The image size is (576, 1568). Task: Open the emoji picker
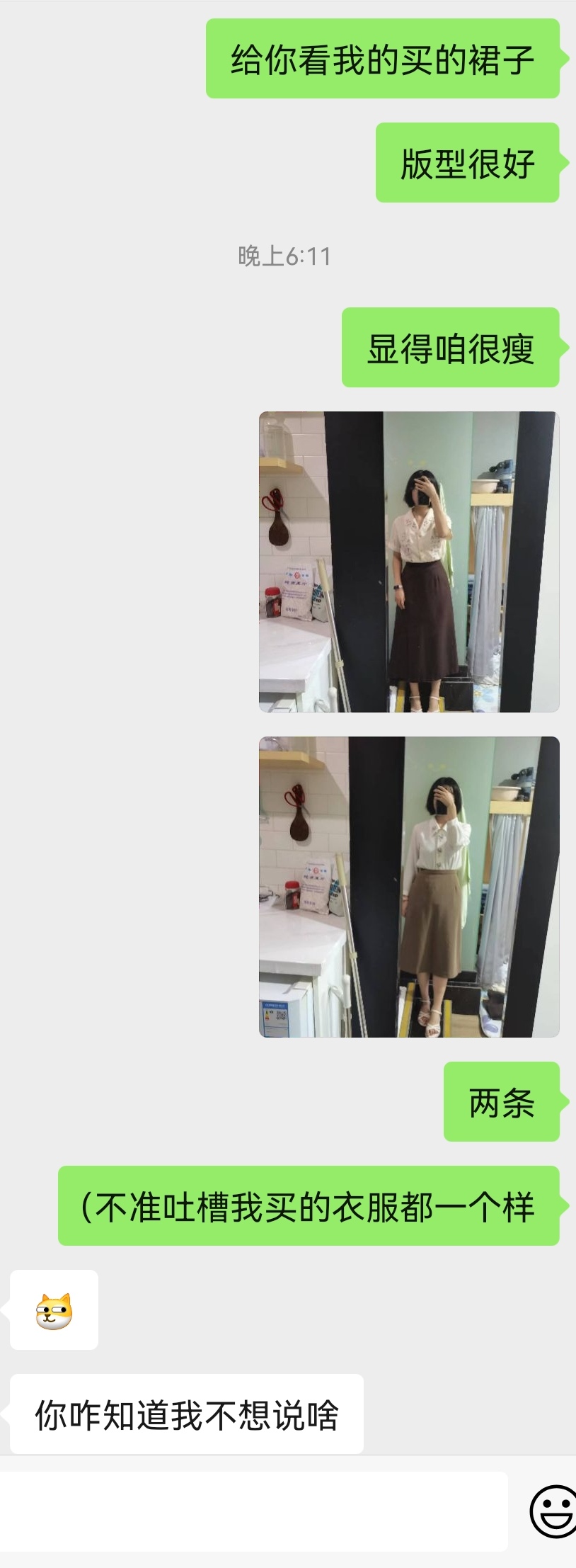click(553, 1511)
